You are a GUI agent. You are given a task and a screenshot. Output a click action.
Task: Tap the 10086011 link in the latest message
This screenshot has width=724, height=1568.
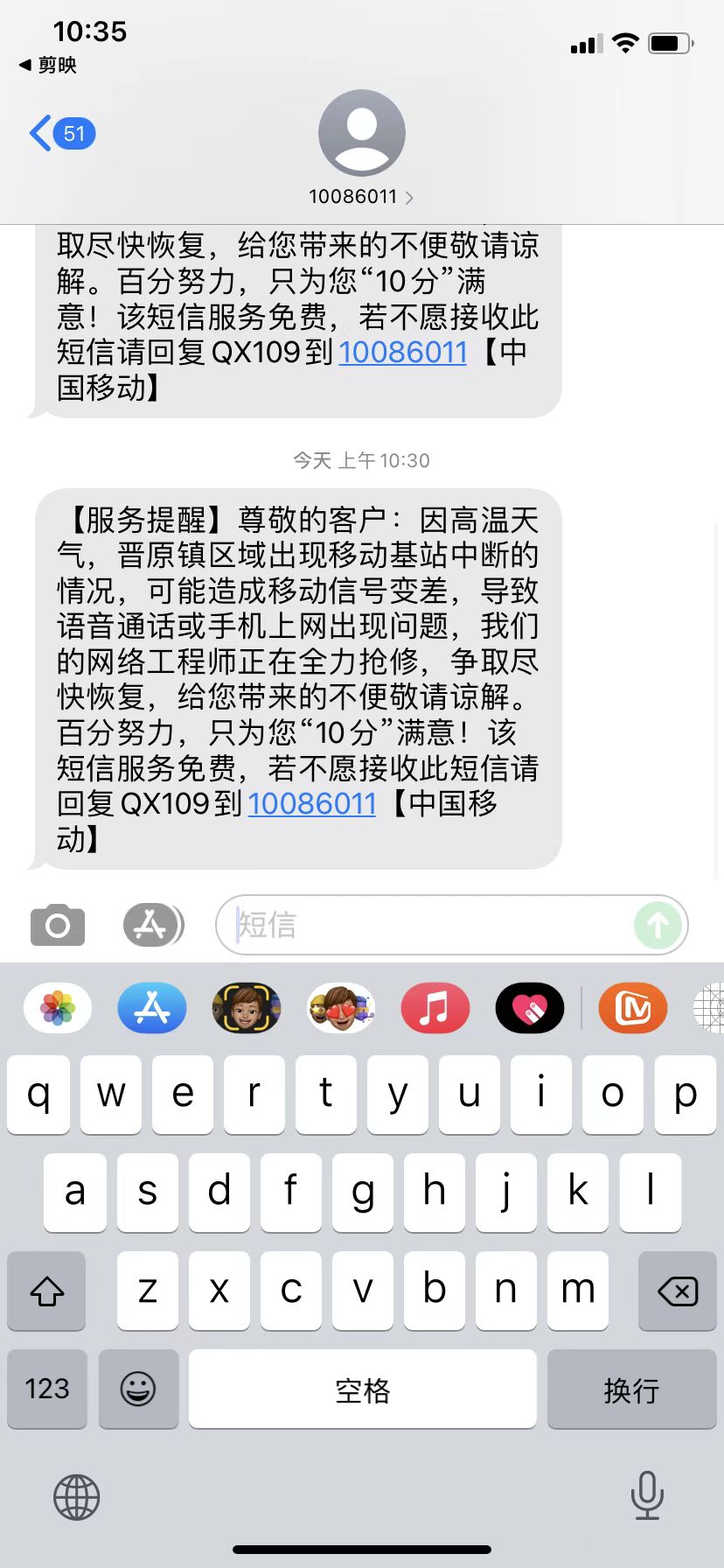pyautogui.click(x=311, y=803)
